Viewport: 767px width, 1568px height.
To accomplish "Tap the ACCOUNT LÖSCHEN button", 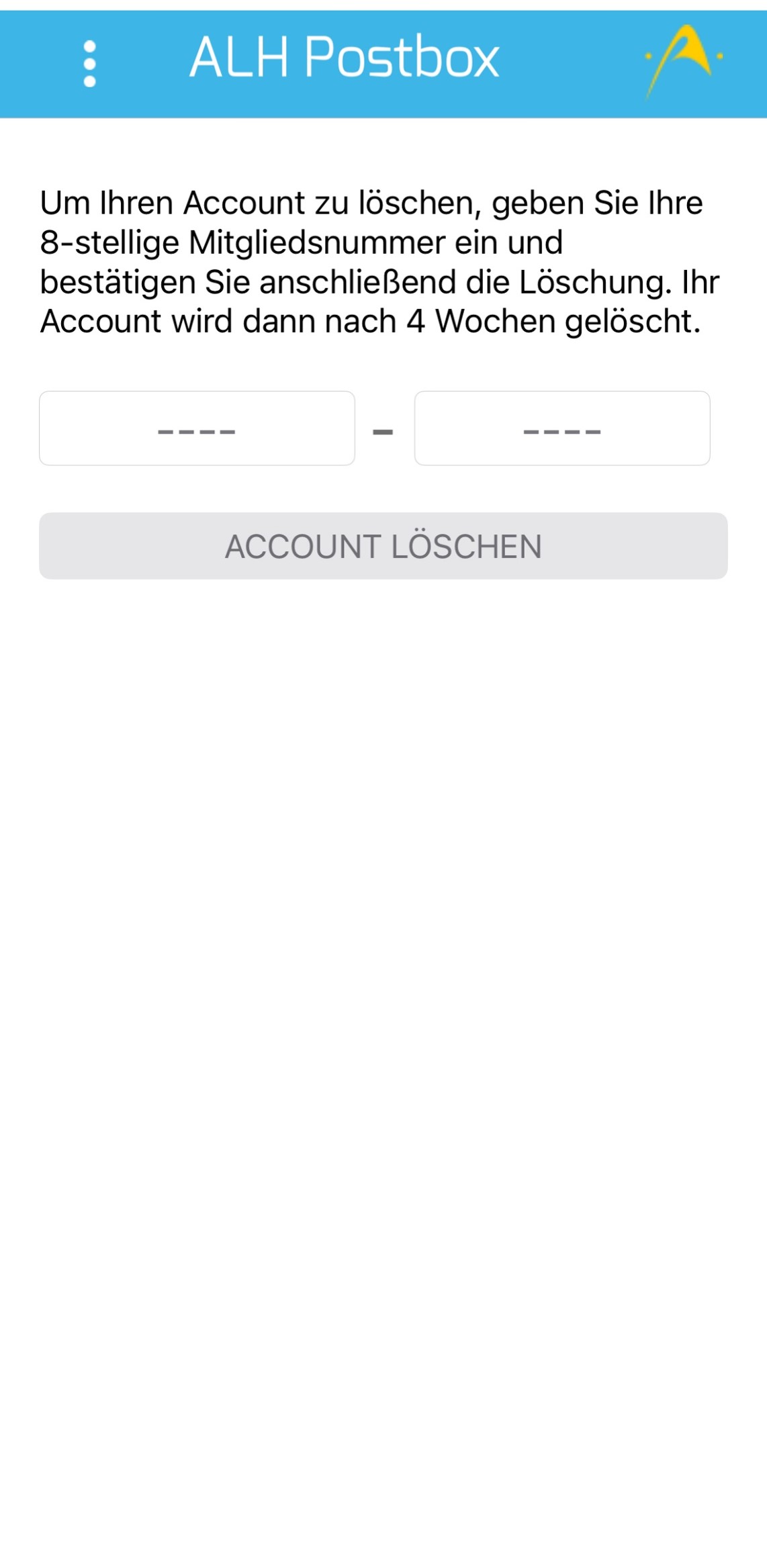I will [x=383, y=546].
